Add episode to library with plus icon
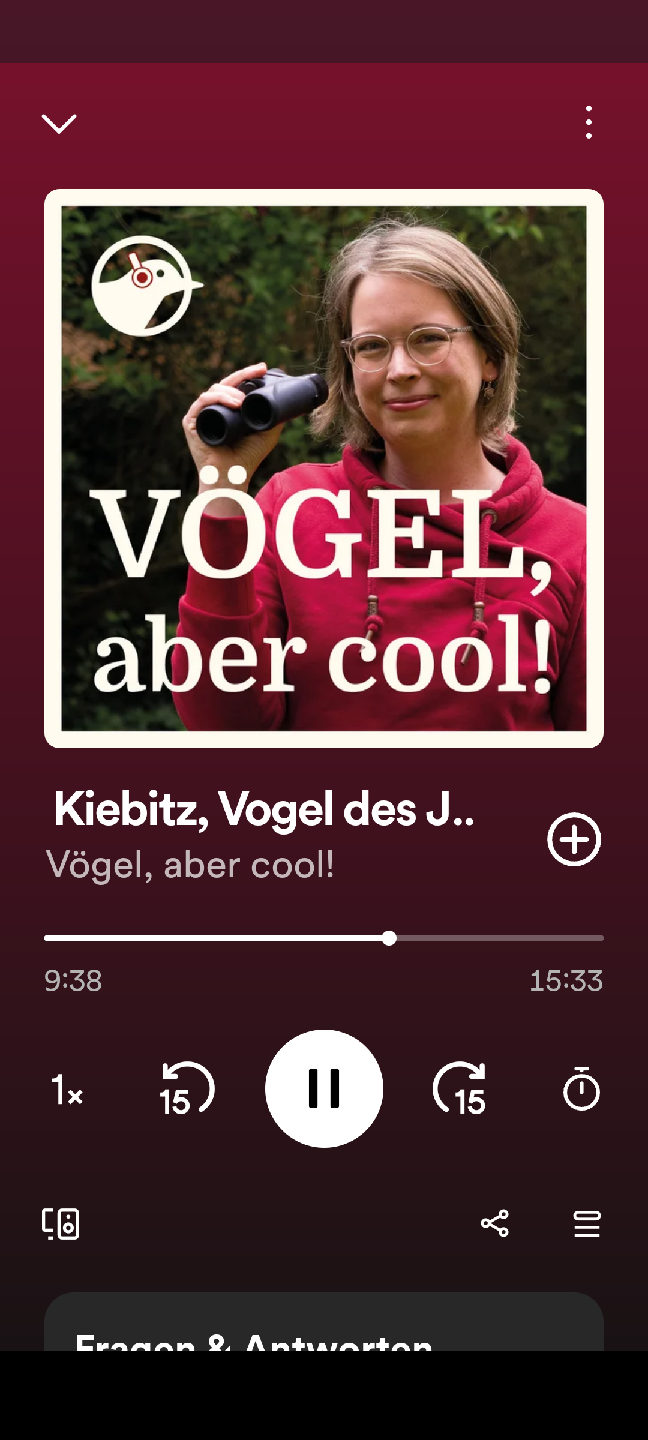This screenshot has height=1440, width=648. click(x=574, y=840)
